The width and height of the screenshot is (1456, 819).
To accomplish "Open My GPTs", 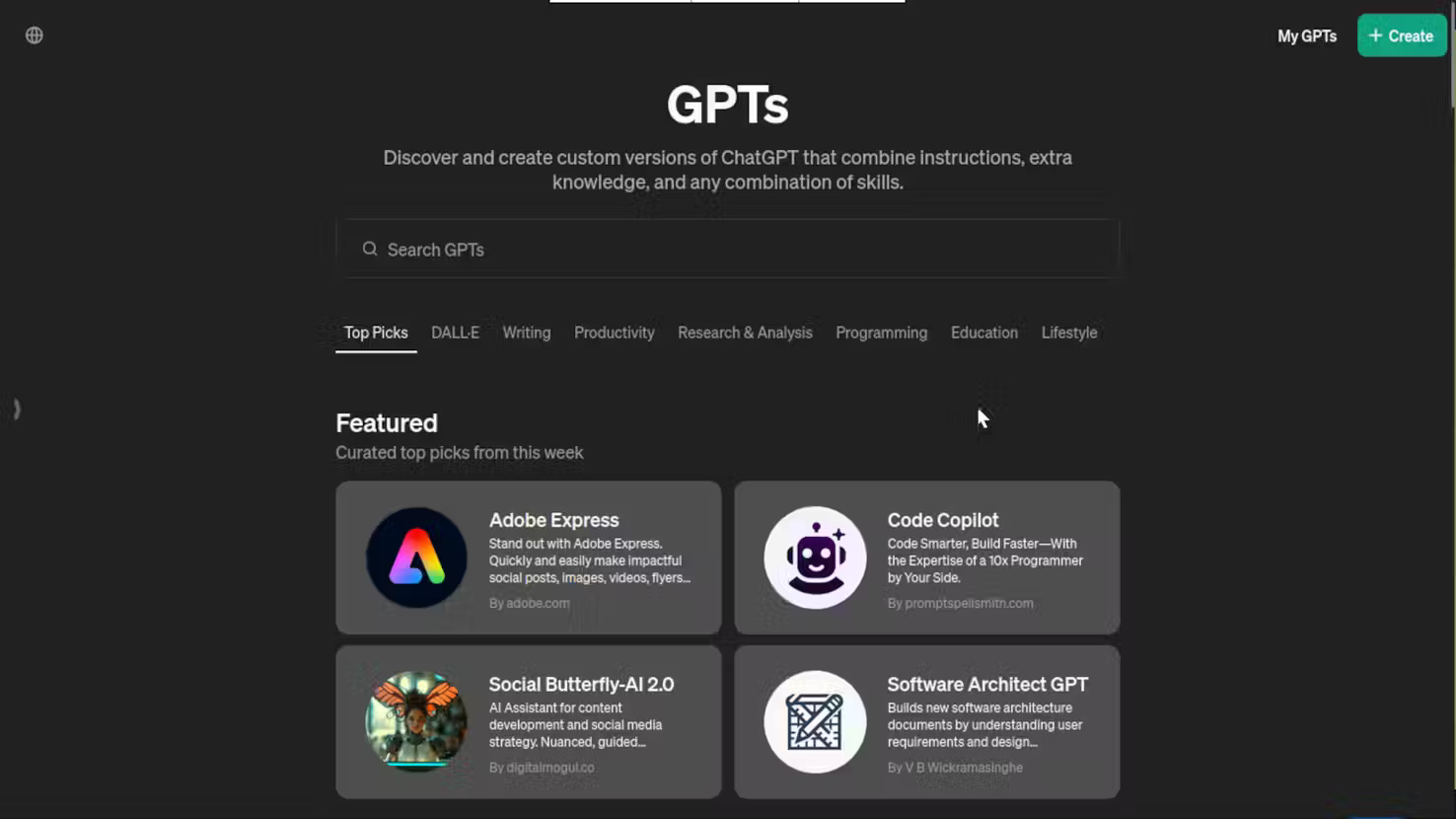I will click(x=1306, y=36).
